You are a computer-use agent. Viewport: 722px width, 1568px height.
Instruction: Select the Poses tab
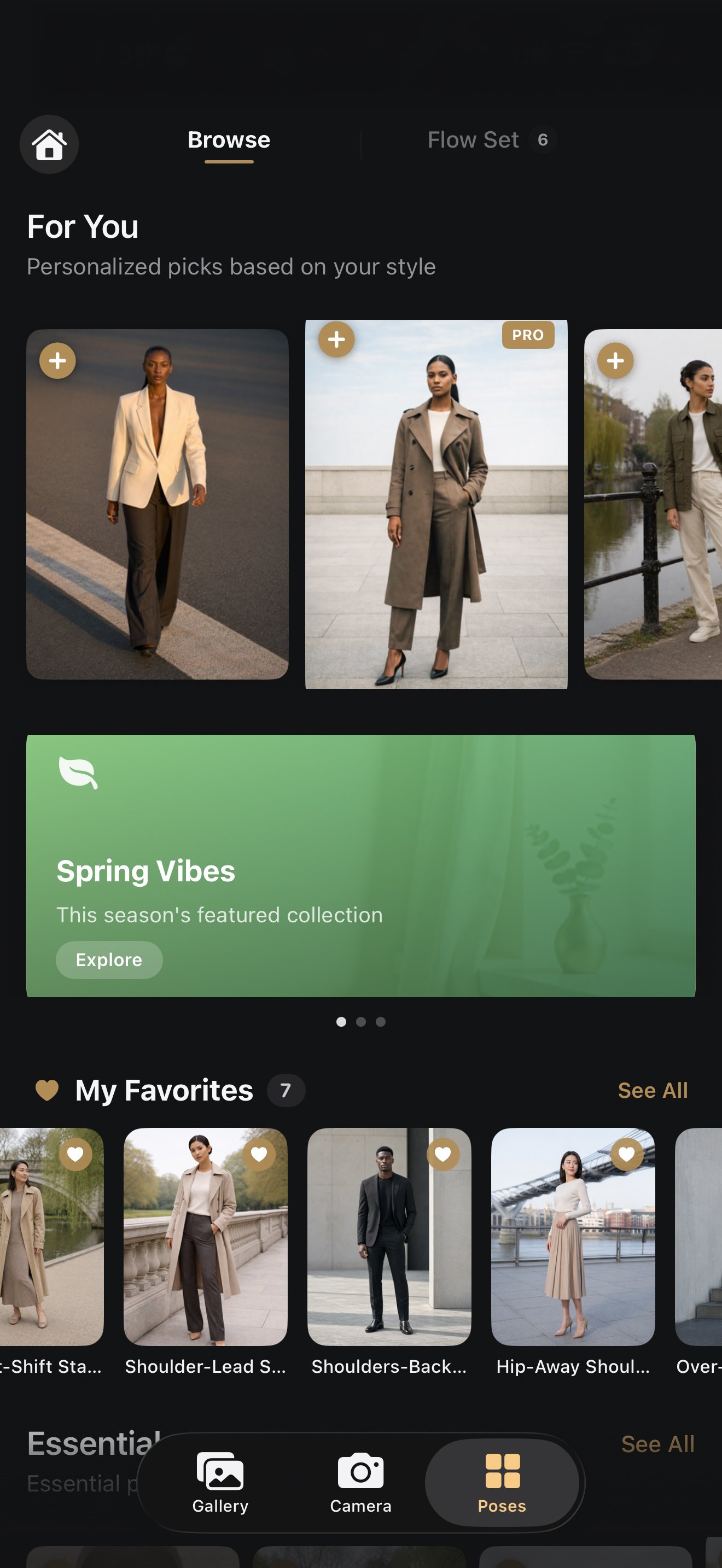click(502, 1482)
